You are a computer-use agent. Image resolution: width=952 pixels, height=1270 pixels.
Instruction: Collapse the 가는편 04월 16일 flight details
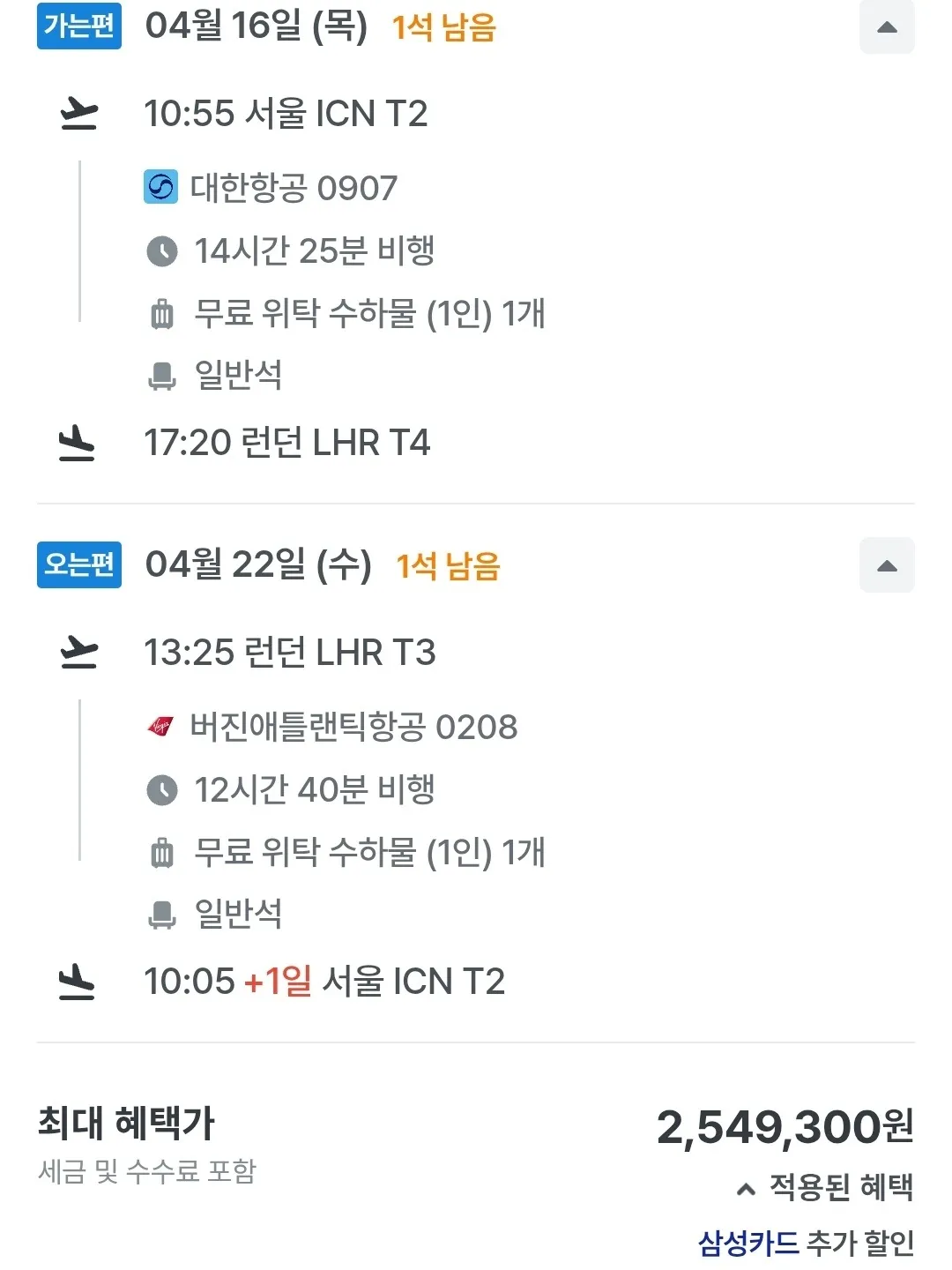[887, 26]
